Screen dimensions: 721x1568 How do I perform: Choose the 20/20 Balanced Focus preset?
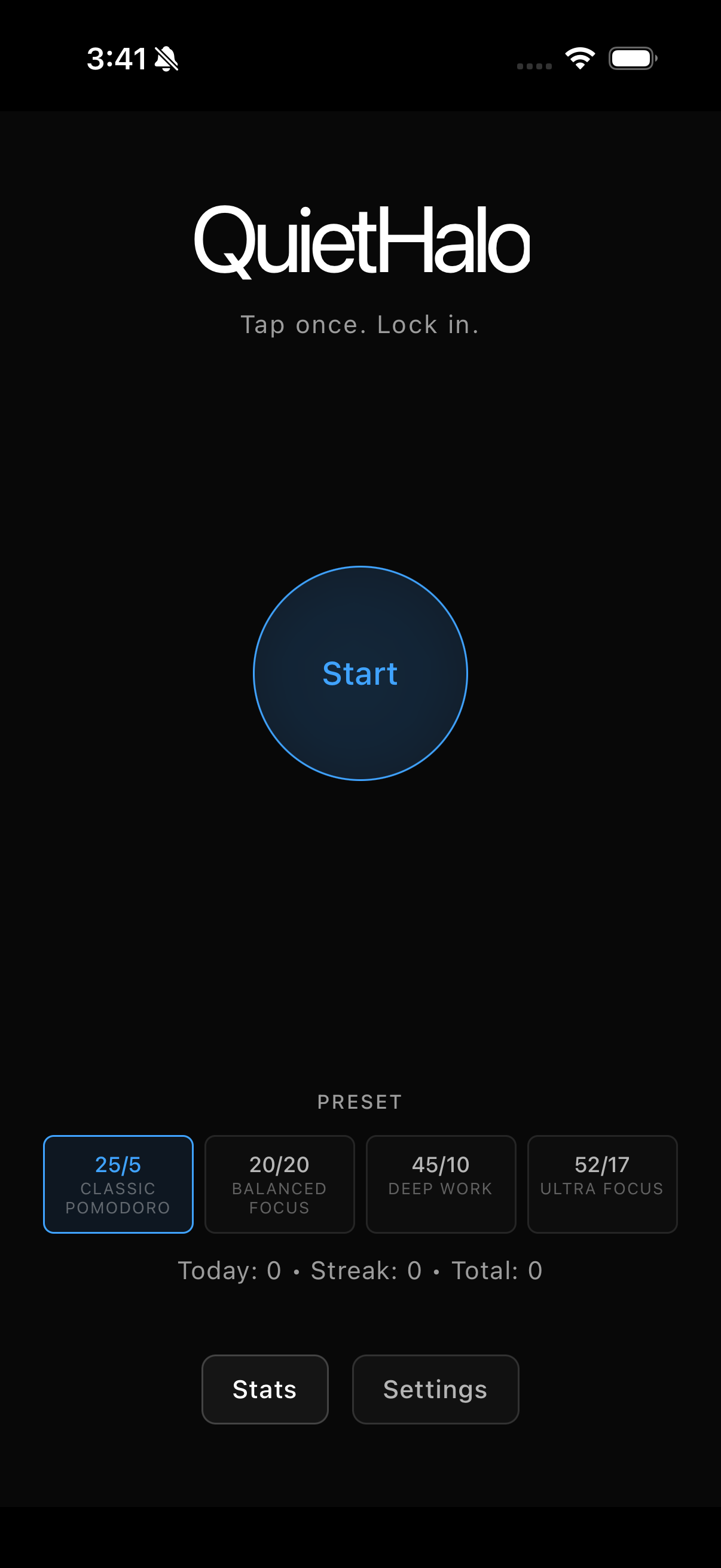[279, 1183]
